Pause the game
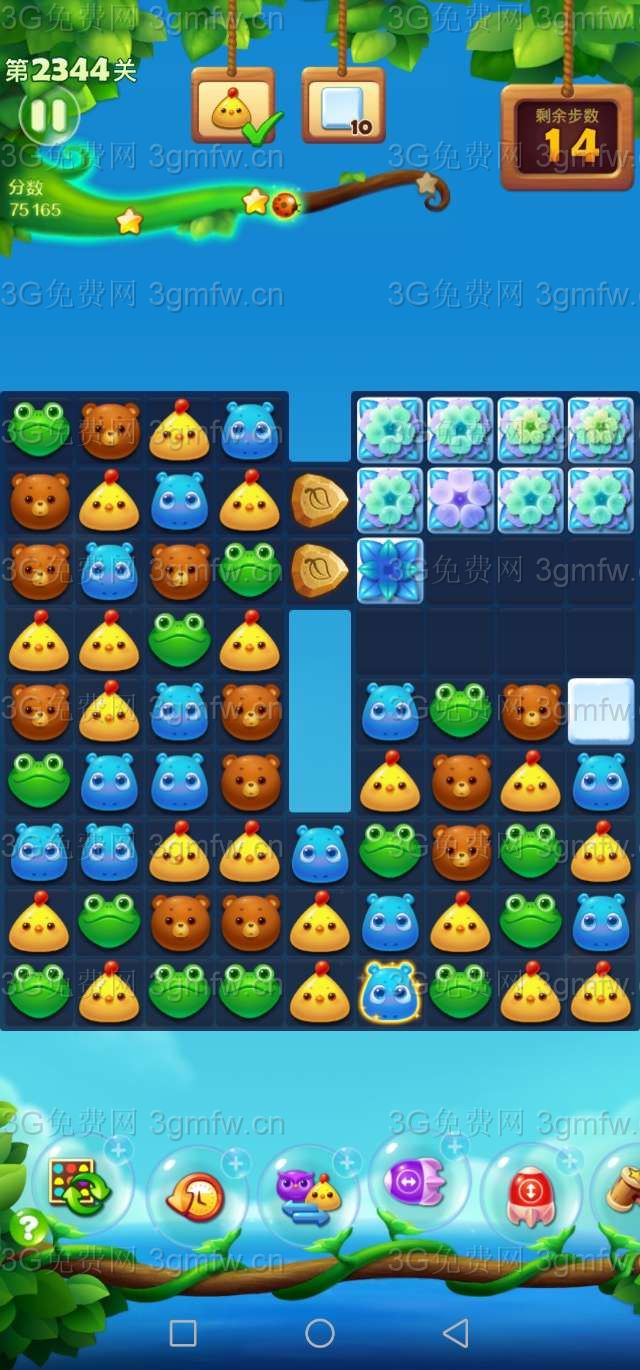Viewport: 640px width, 1370px height. 48,116
